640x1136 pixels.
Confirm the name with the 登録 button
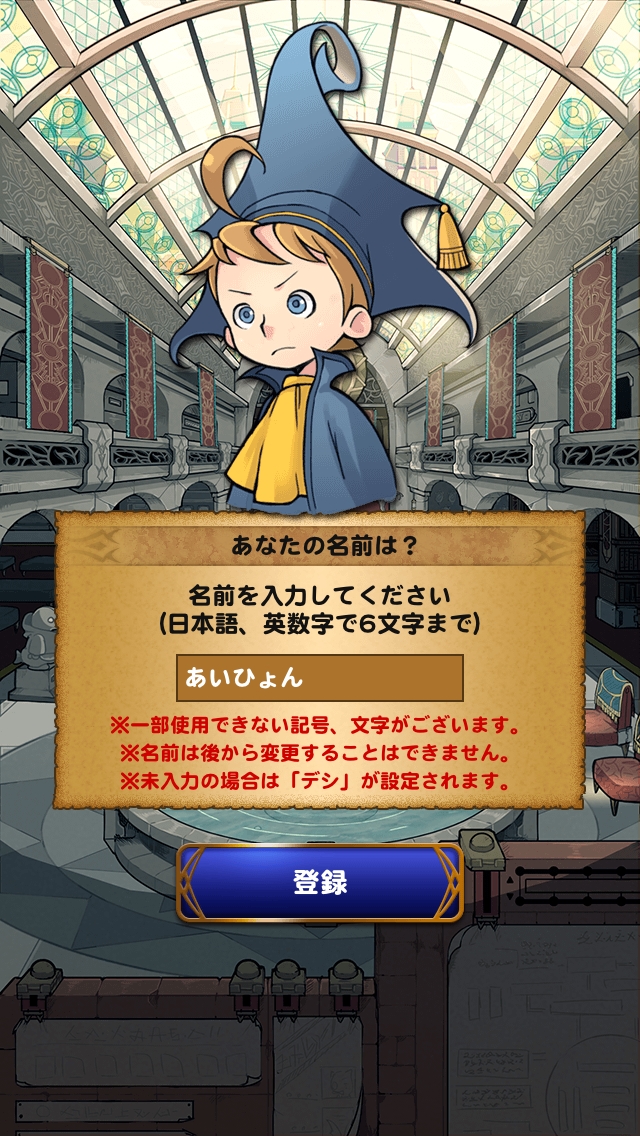(x=320, y=882)
